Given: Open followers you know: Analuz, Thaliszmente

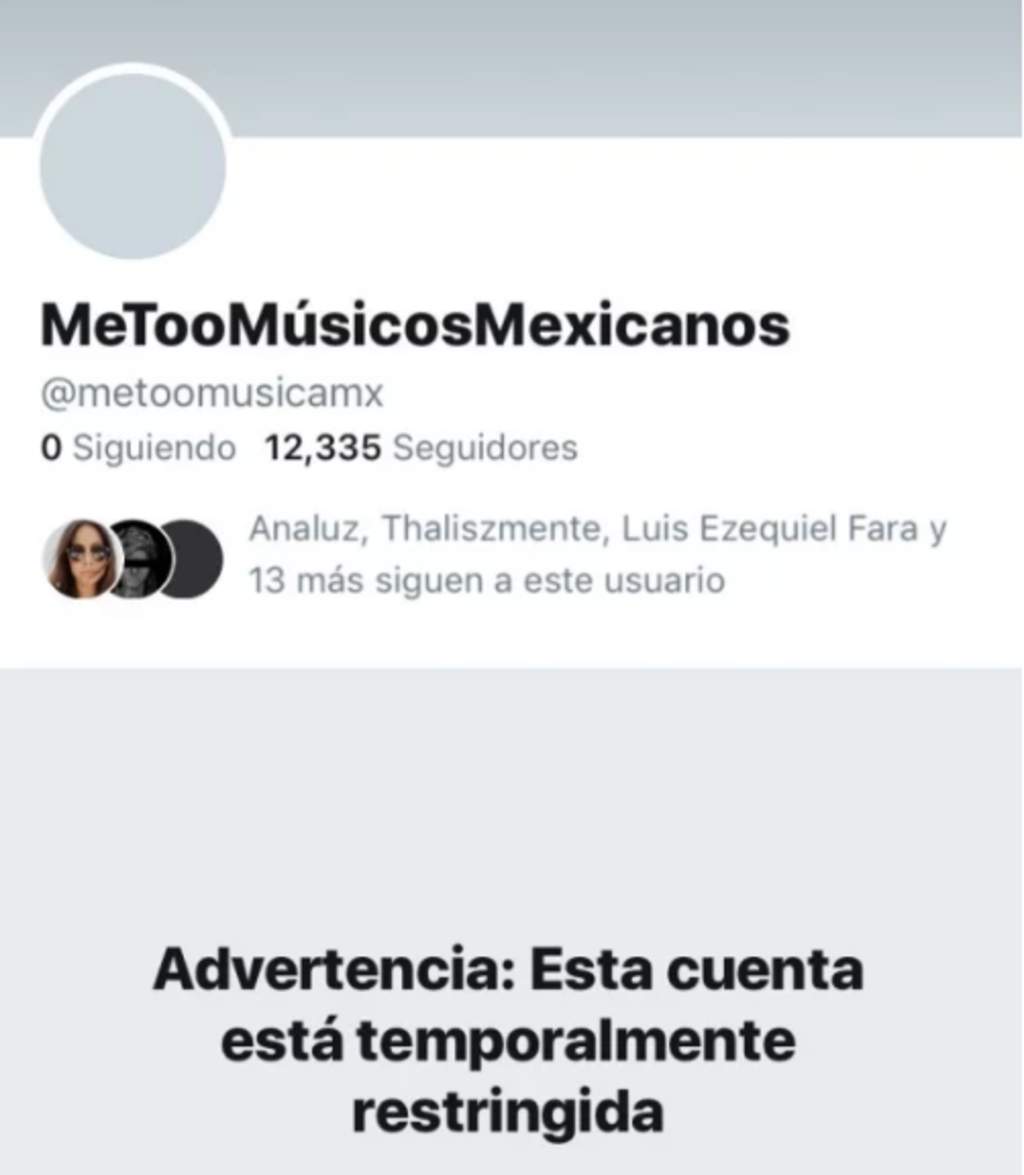Looking at the screenshot, I should (596, 554).
